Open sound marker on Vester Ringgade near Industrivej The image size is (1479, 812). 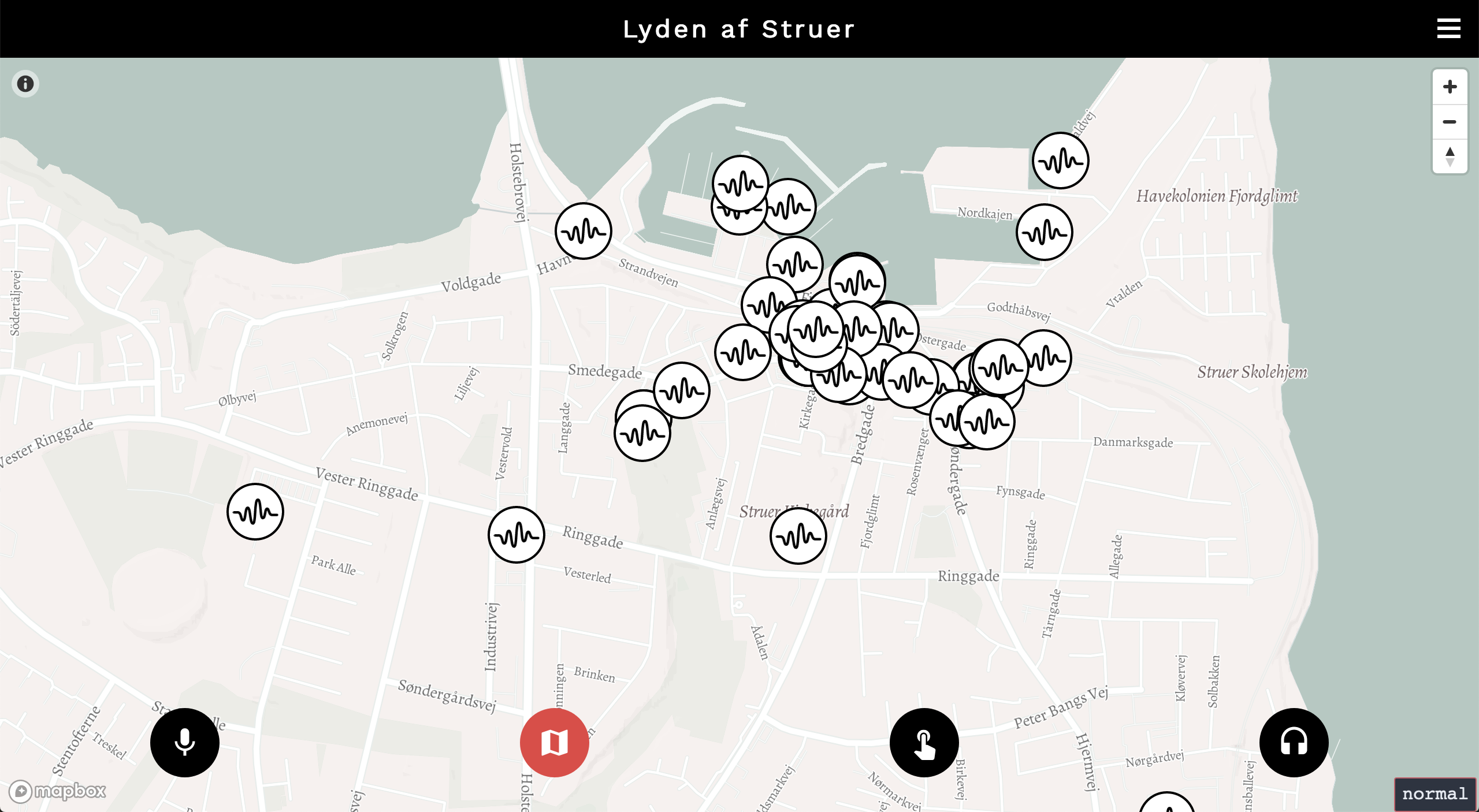coord(516,535)
